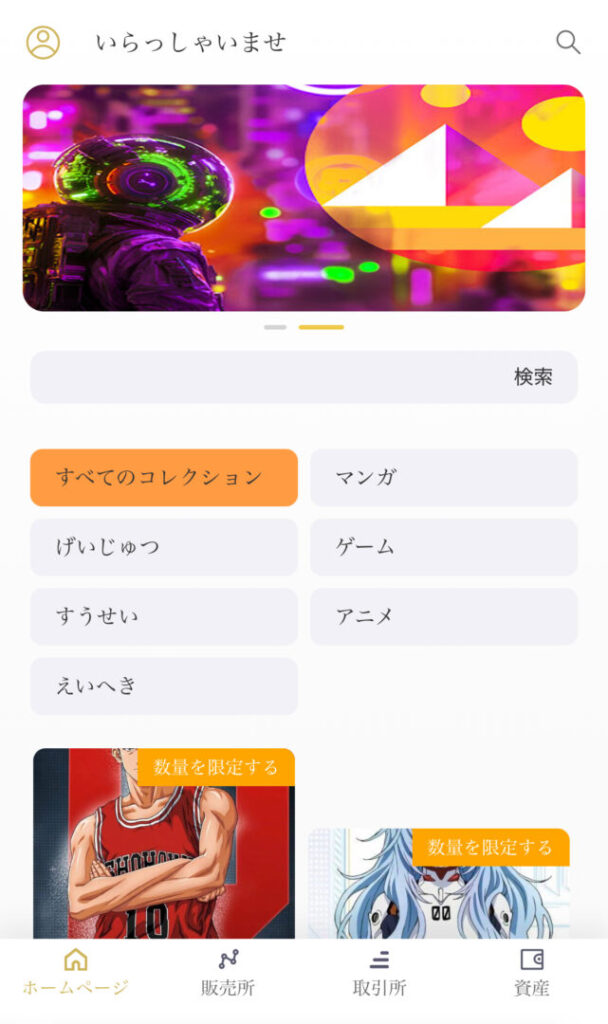
Task: Pick the えいへき category
Action: click(x=164, y=686)
